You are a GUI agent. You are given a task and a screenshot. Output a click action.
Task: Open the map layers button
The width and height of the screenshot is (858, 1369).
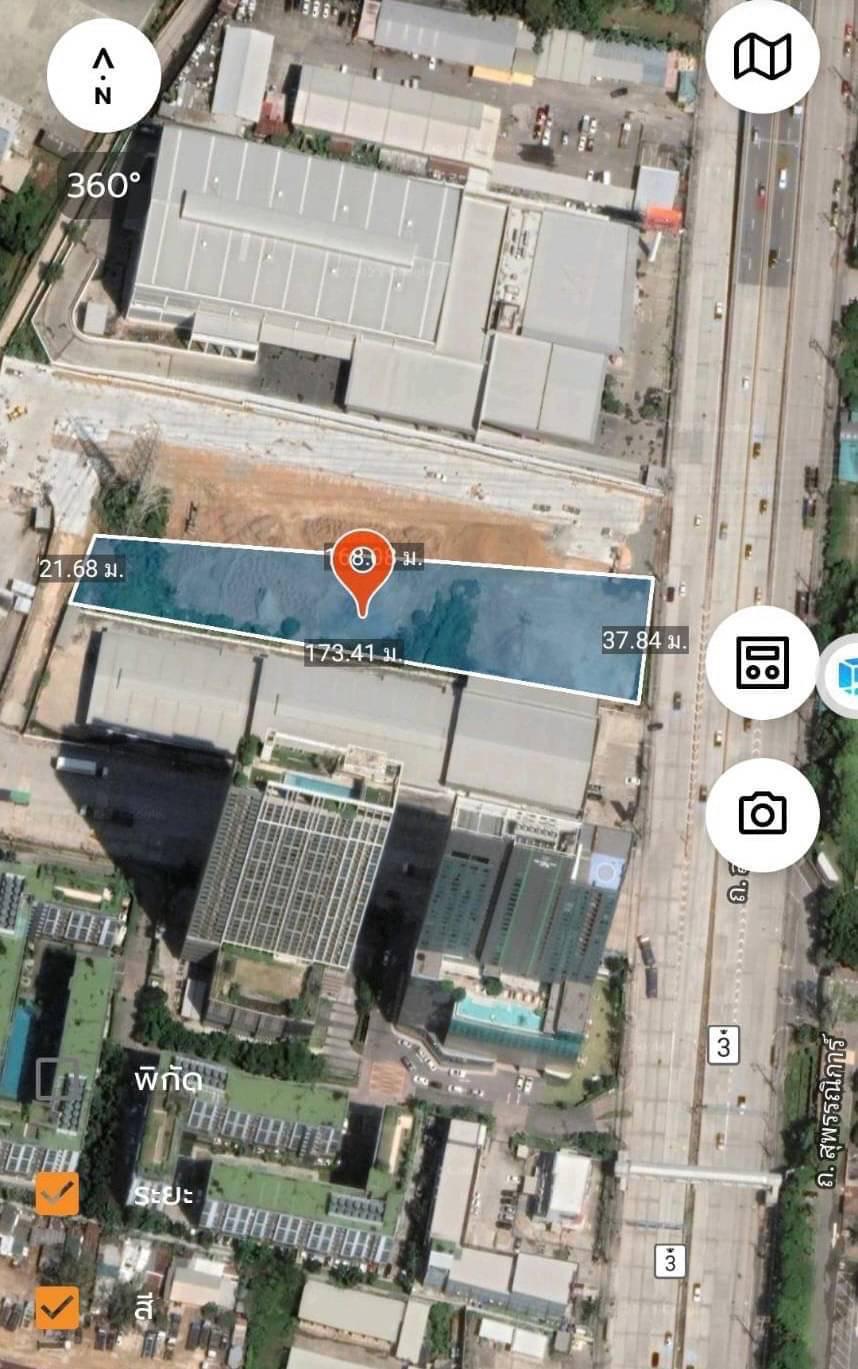[x=762, y=56]
